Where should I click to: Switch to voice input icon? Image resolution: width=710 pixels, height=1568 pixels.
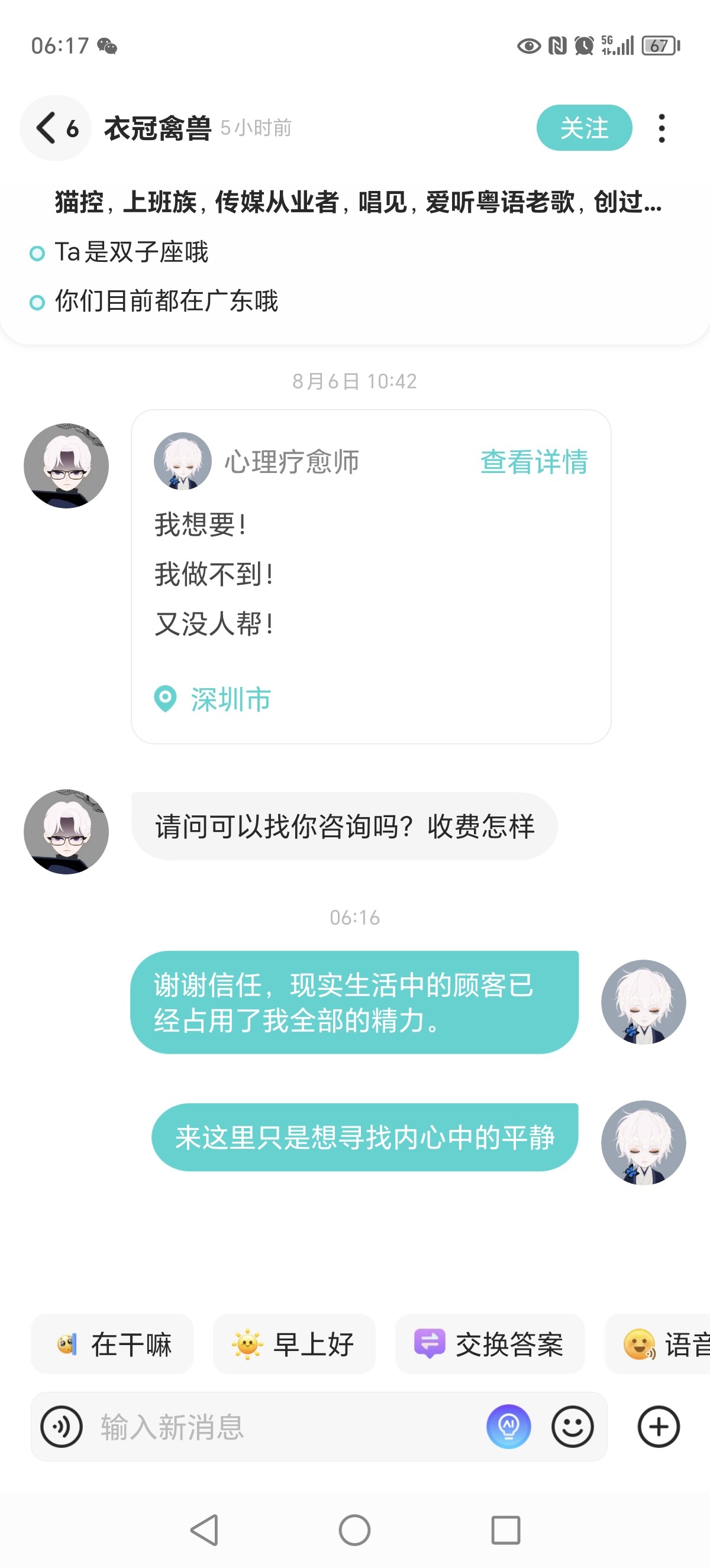(62, 1426)
